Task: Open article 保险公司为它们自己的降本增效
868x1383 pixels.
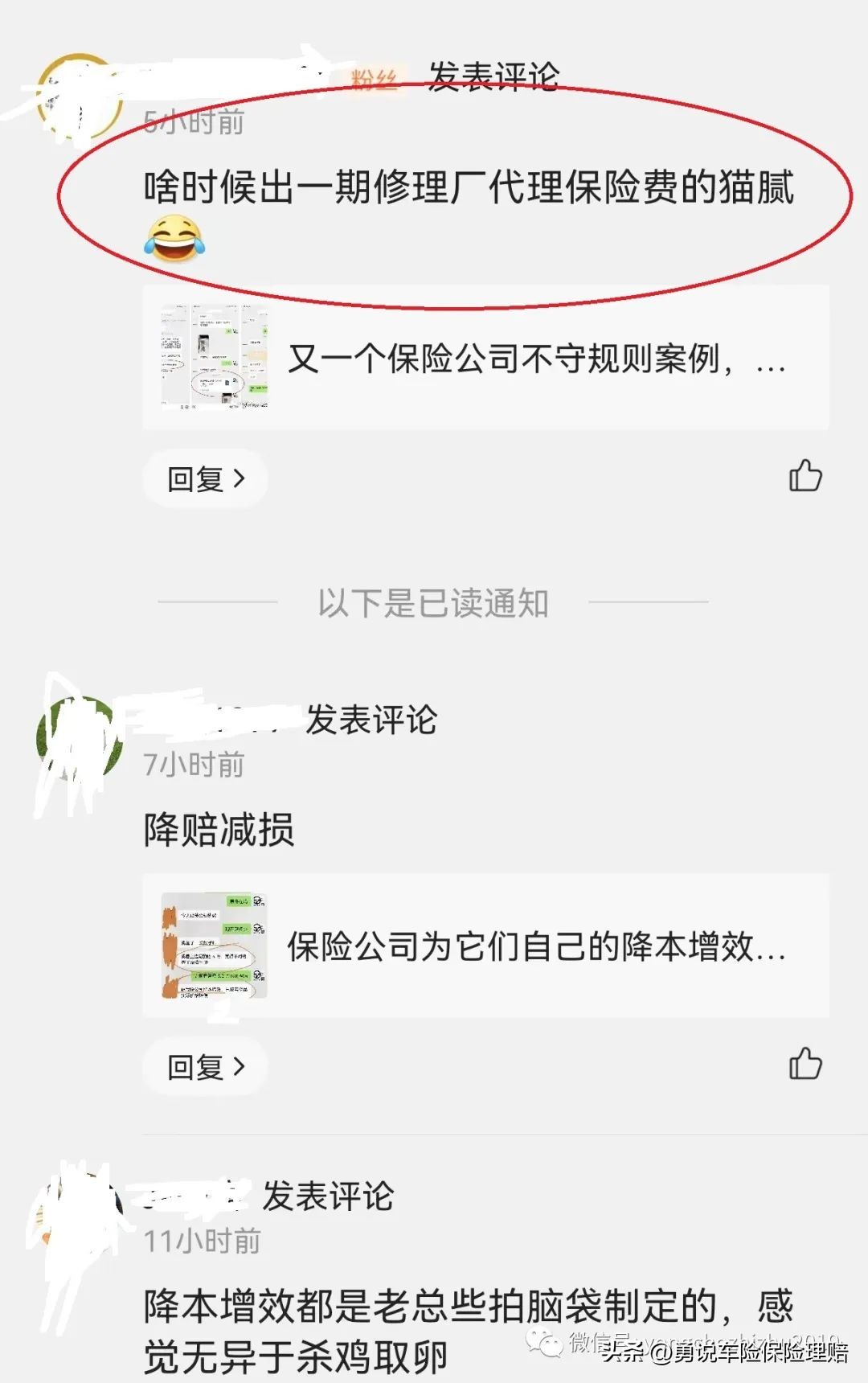Action: [x=534, y=949]
